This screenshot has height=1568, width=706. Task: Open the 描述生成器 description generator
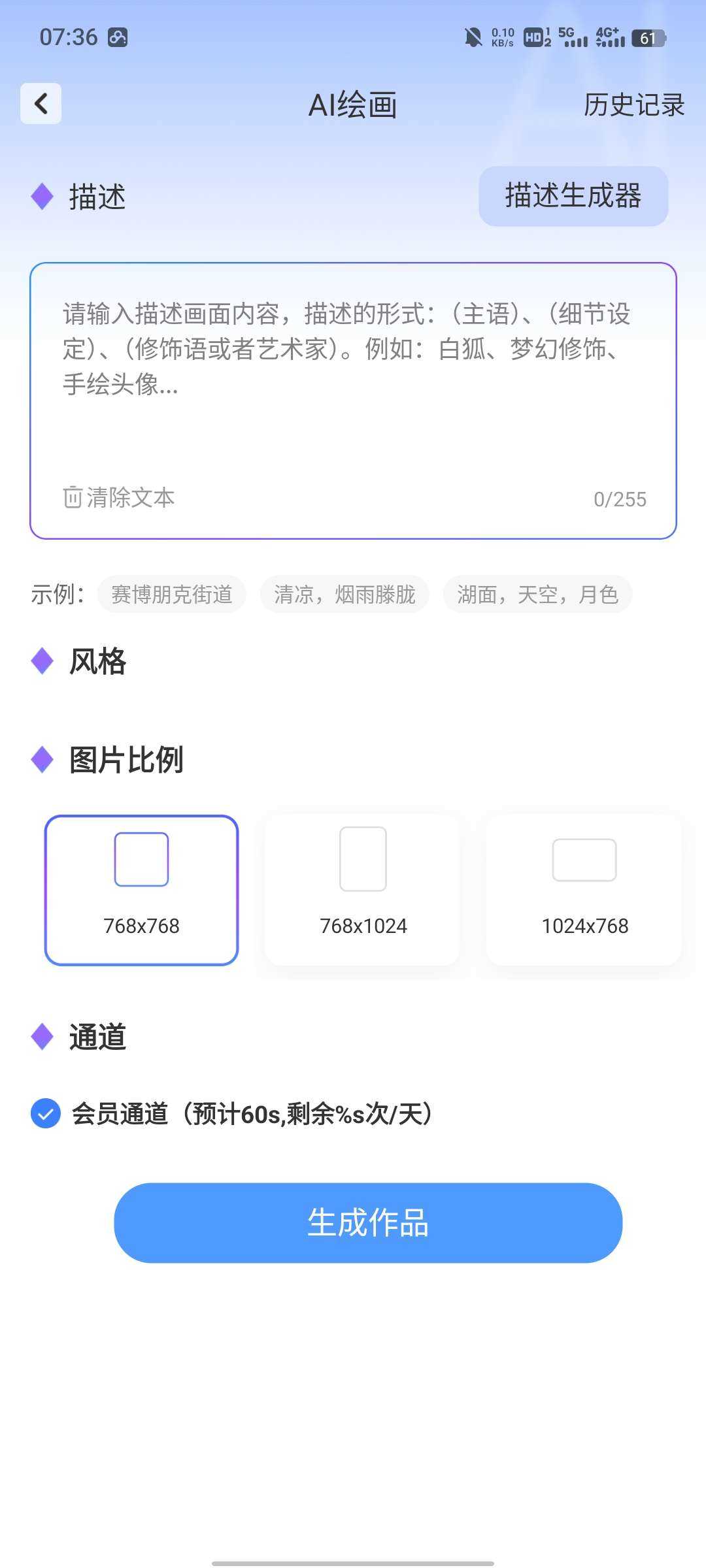[573, 196]
